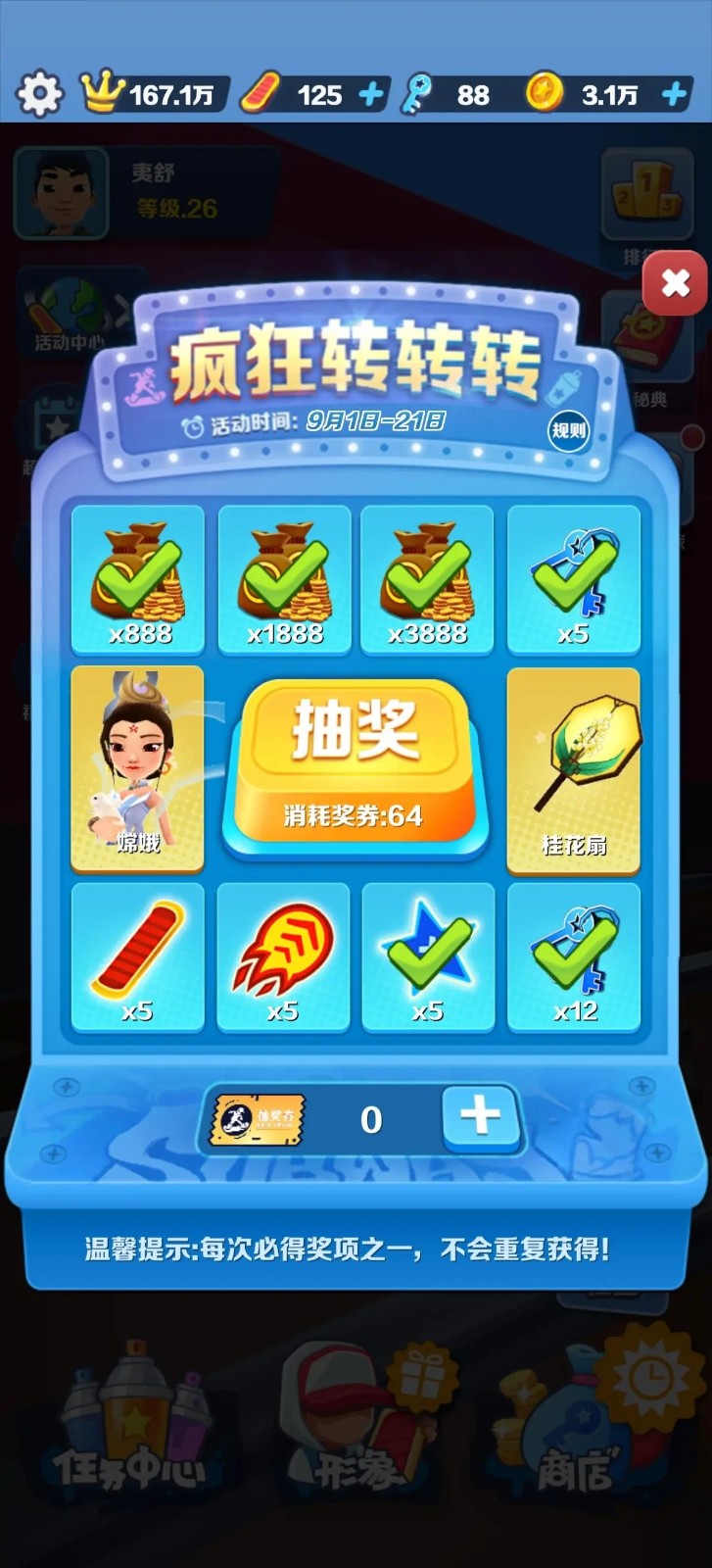Add more skateboards via plus beside 125
The height and width of the screenshot is (1568, 712).
click(371, 95)
